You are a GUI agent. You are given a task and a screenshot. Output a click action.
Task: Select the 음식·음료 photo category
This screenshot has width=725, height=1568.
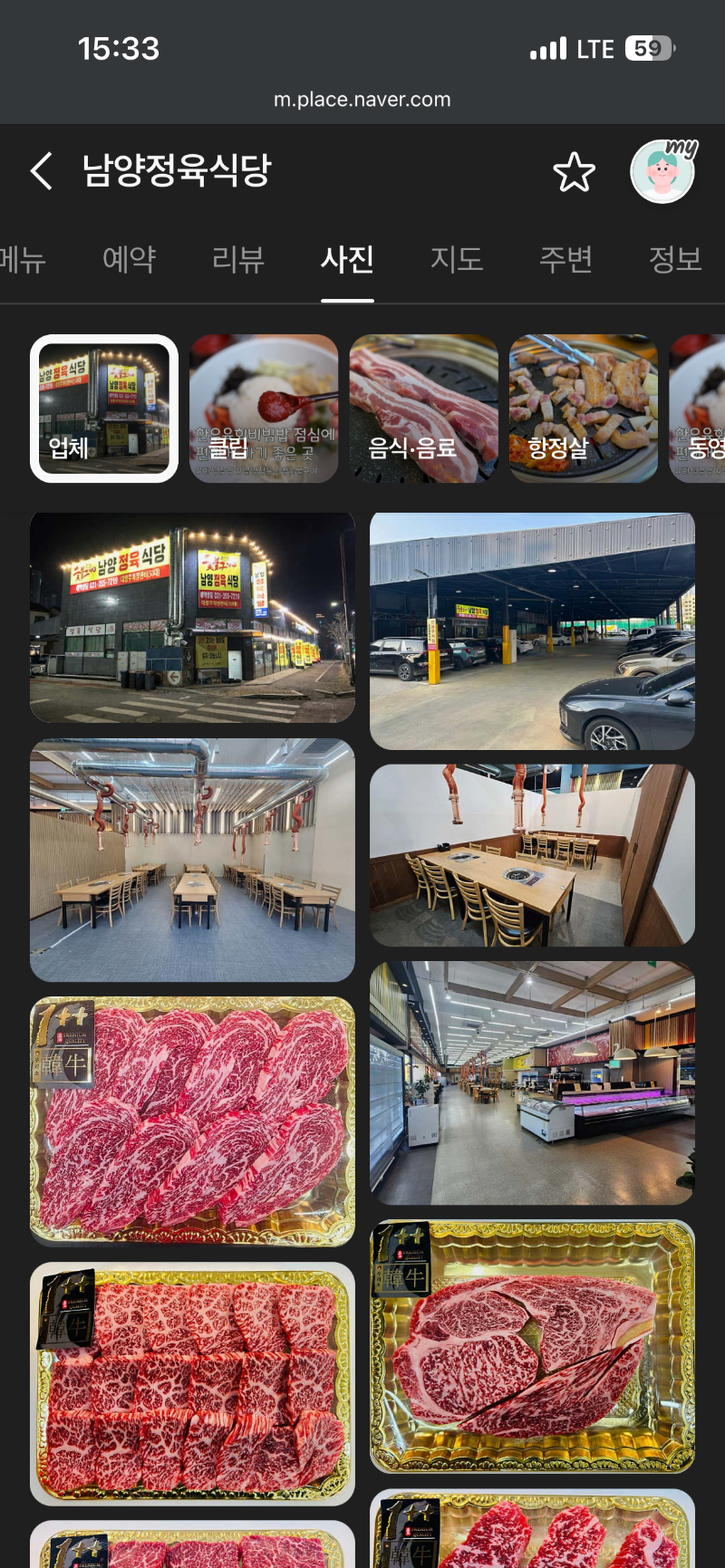[x=424, y=409]
